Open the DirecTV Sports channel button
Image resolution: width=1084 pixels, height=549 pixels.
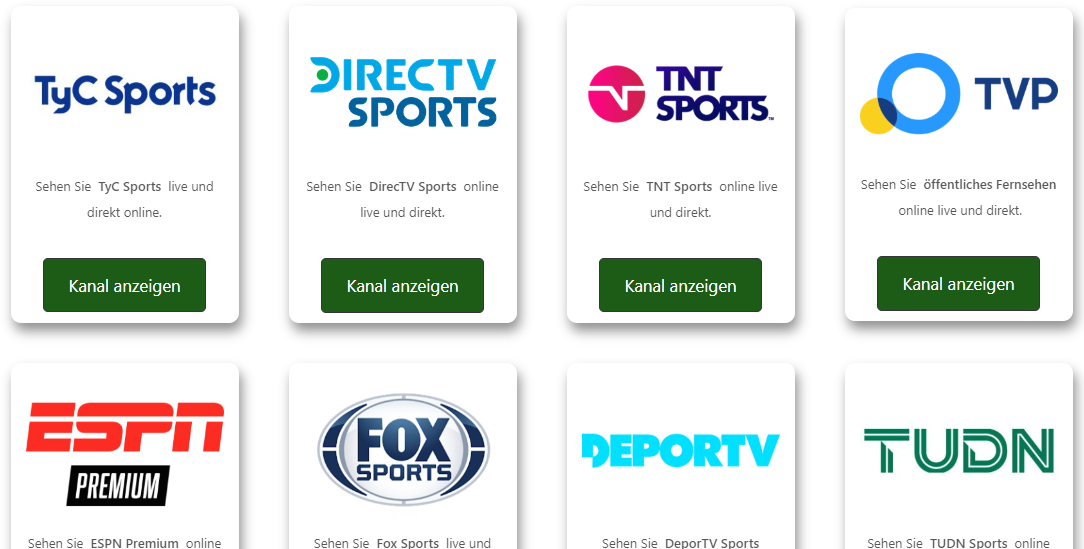[x=402, y=285]
